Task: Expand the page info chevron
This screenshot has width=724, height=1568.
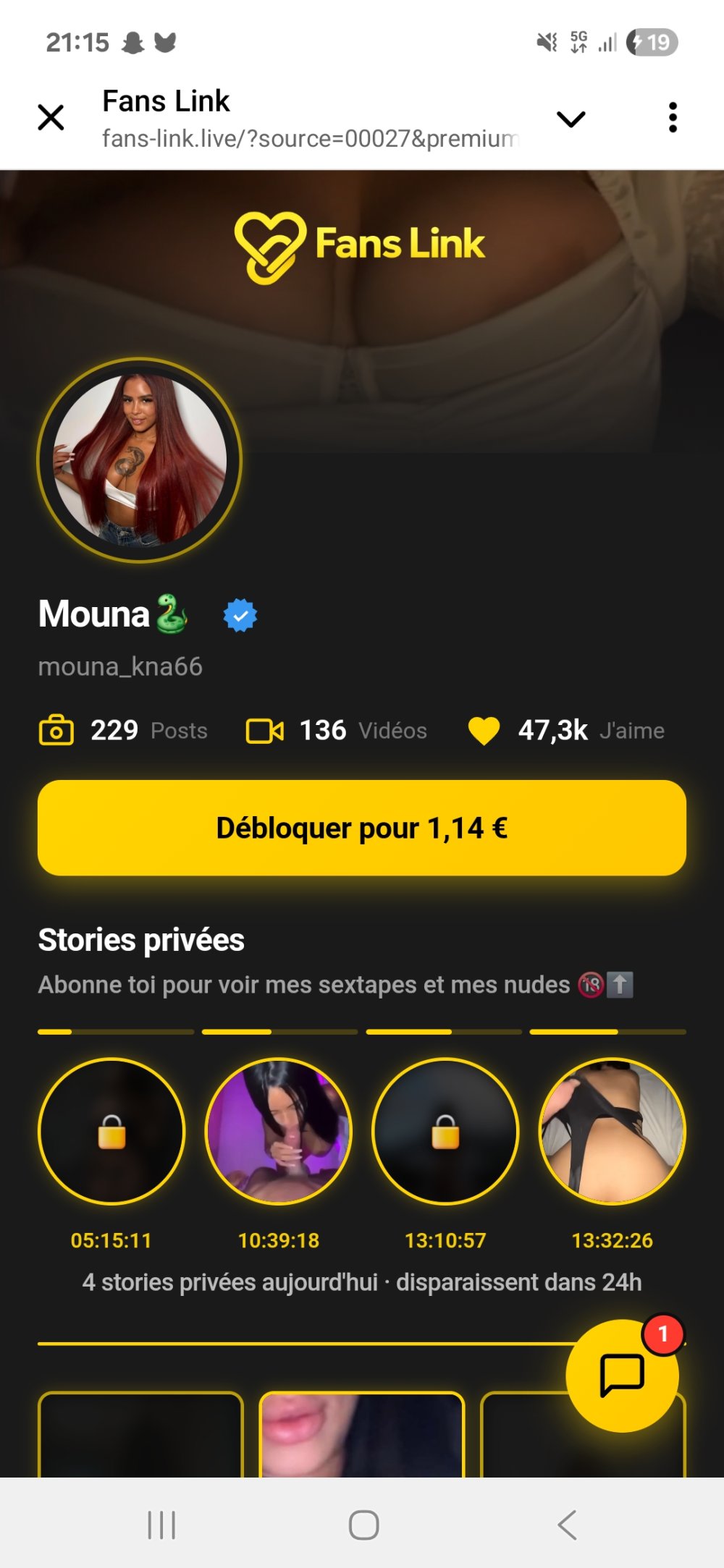Action: click(x=571, y=119)
